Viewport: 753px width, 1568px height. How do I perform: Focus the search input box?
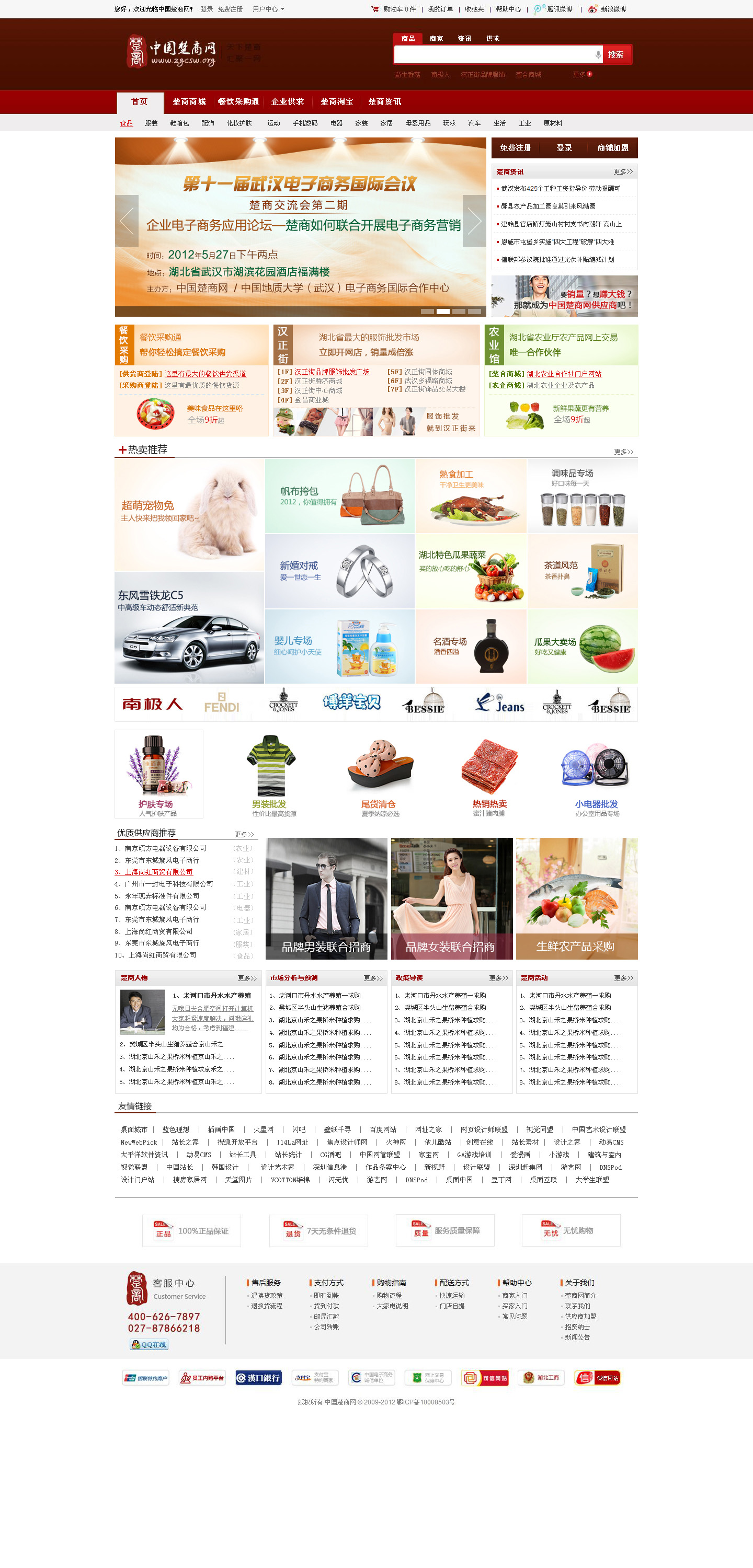tap(494, 55)
